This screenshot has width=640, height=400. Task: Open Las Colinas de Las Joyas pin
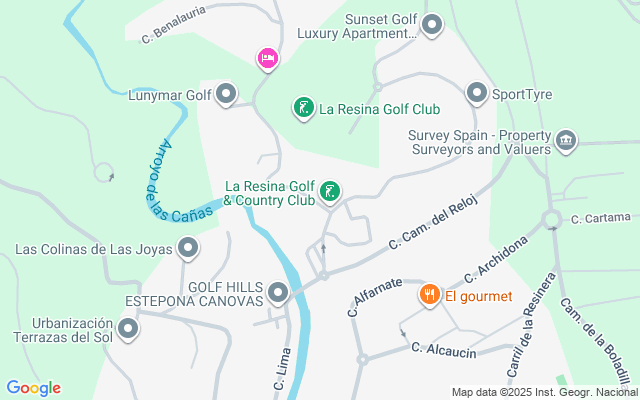click(188, 247)
